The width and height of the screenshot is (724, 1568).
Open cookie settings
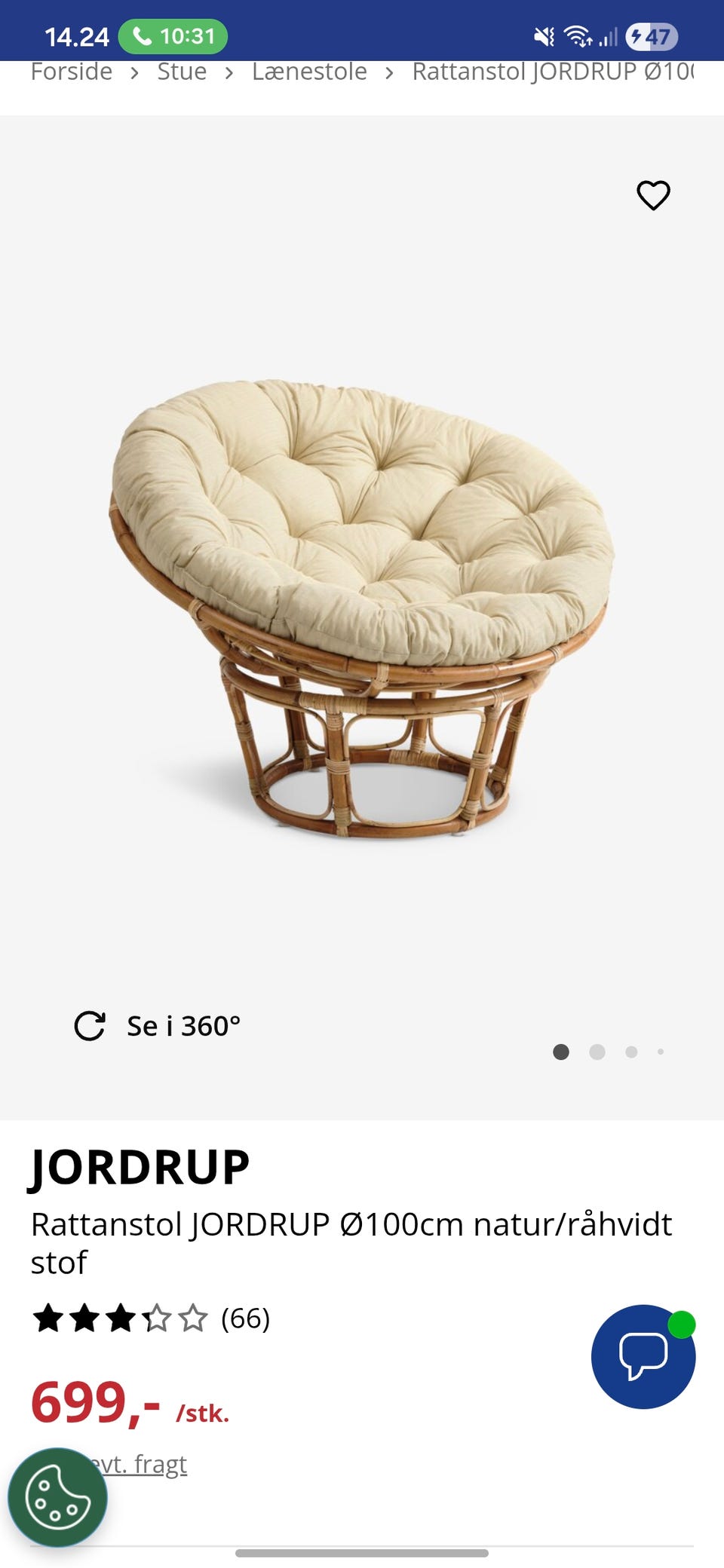tap(57, 1498)
